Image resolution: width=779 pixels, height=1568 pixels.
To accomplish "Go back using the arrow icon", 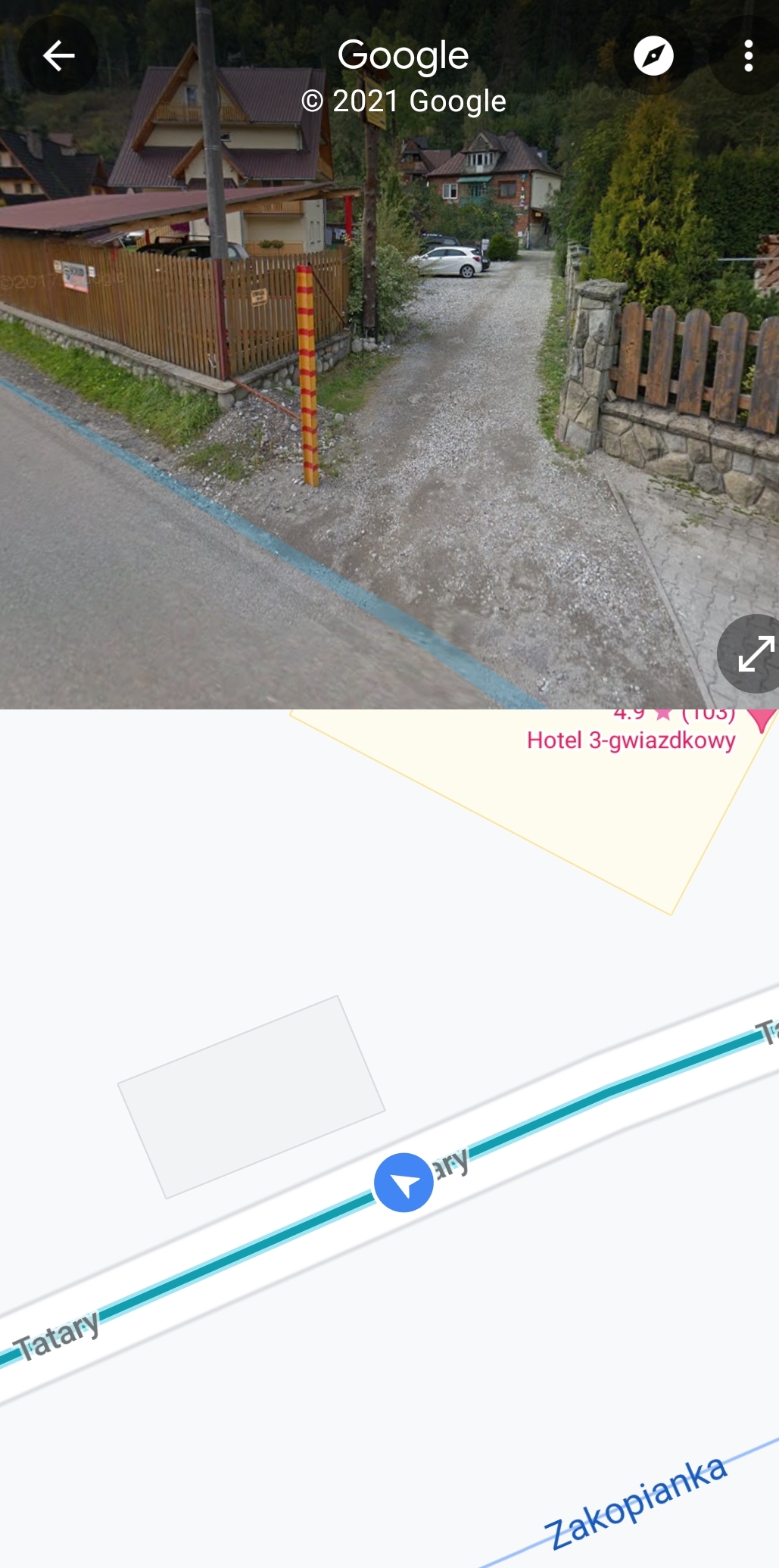I will 58,55.
